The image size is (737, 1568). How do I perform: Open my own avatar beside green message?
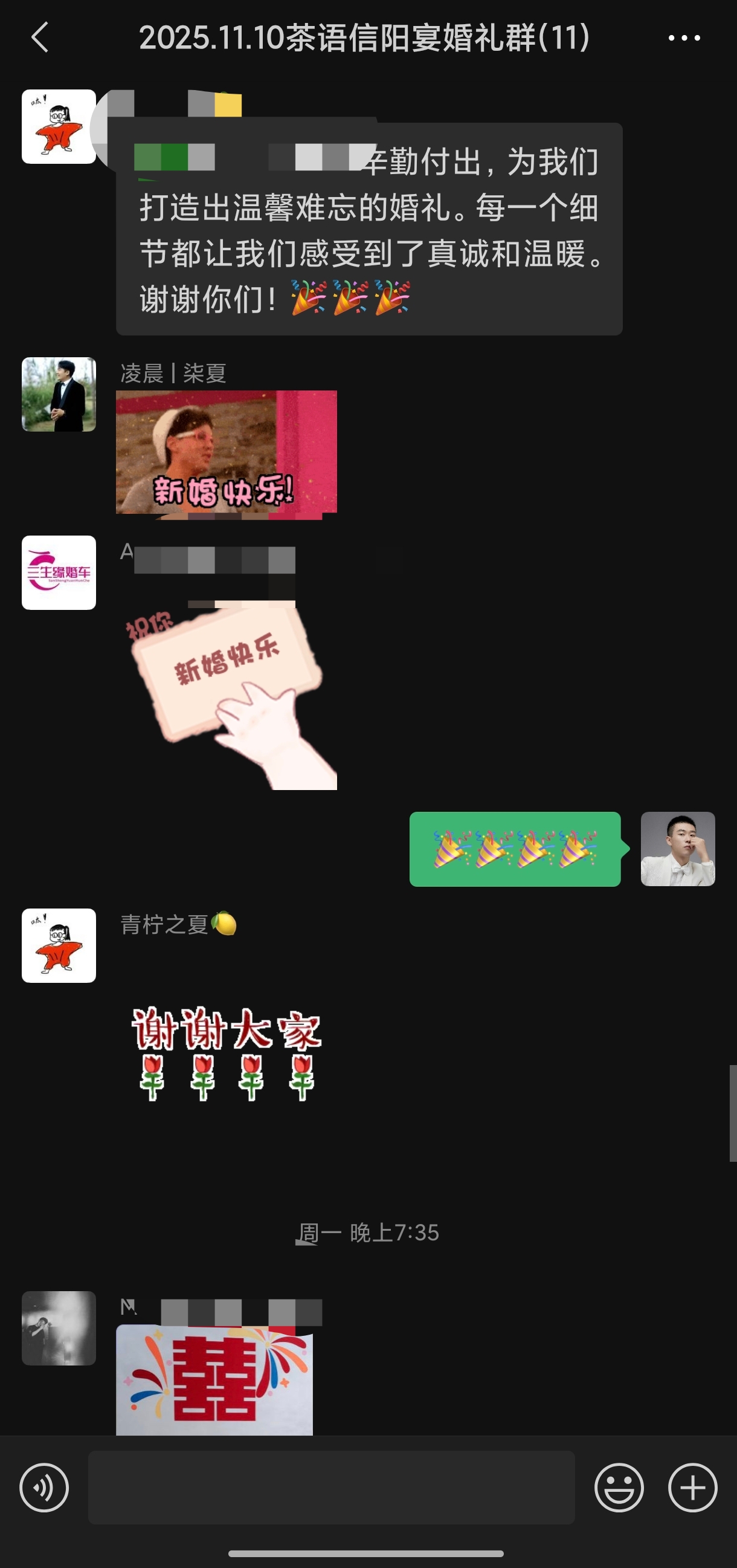pos(677,849)
